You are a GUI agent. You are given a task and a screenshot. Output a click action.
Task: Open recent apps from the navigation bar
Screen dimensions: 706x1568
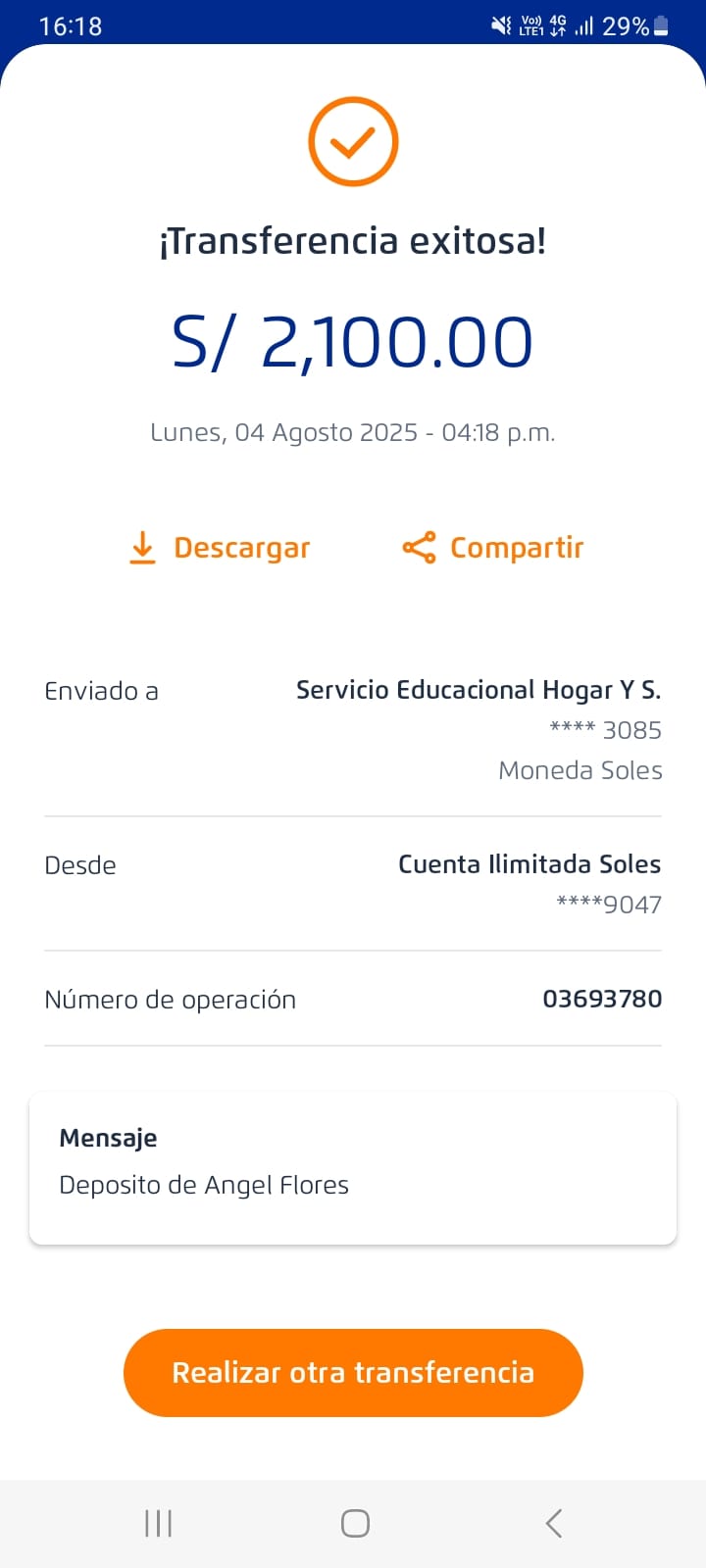click(159, 1523)
